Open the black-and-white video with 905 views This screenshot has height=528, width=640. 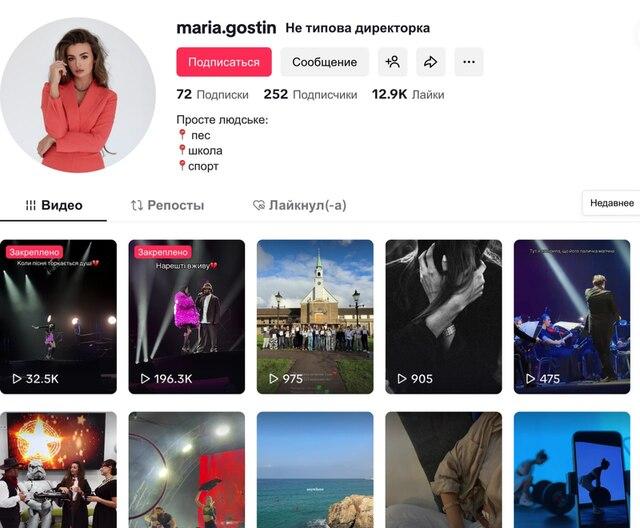(444, 315)
